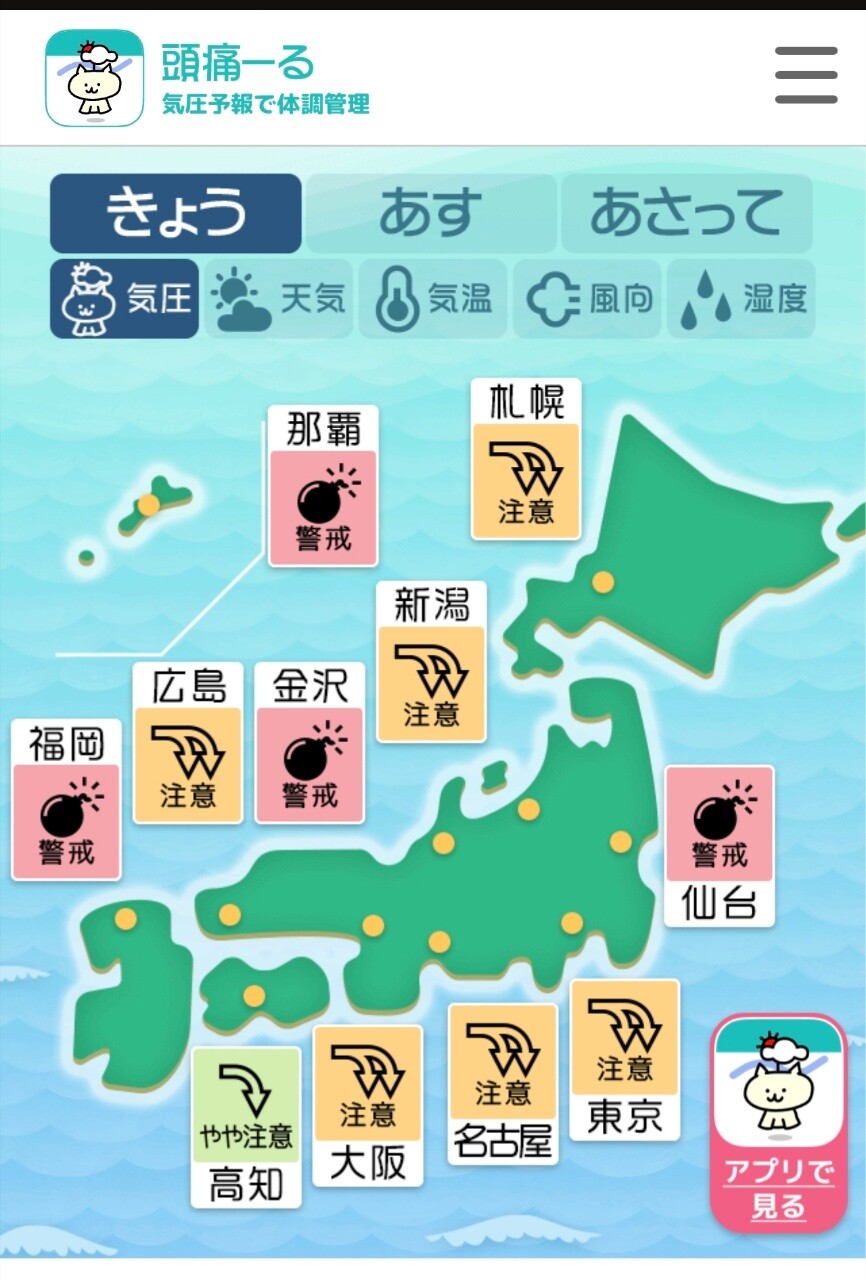Switch to the あさって tab
This screenshot has width=866, height=1280.
(686, 213)
